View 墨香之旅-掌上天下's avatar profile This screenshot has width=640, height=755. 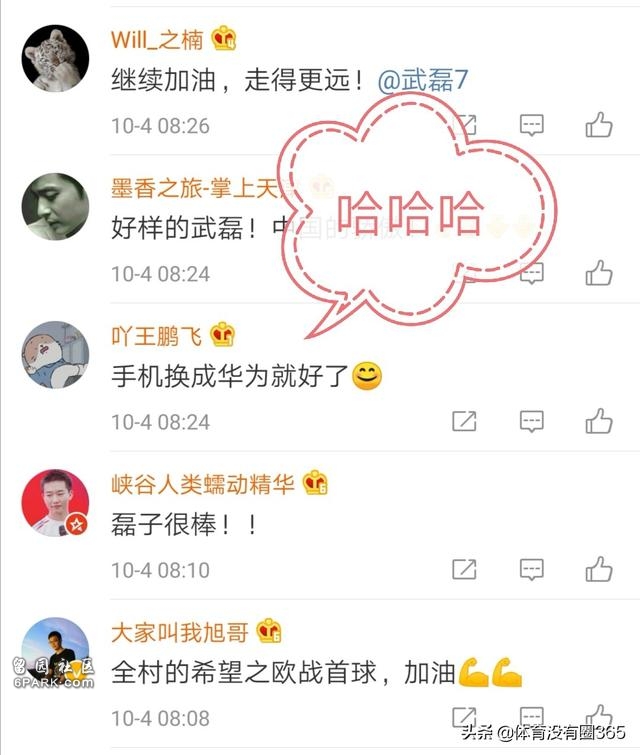click(x=56, y=205)
